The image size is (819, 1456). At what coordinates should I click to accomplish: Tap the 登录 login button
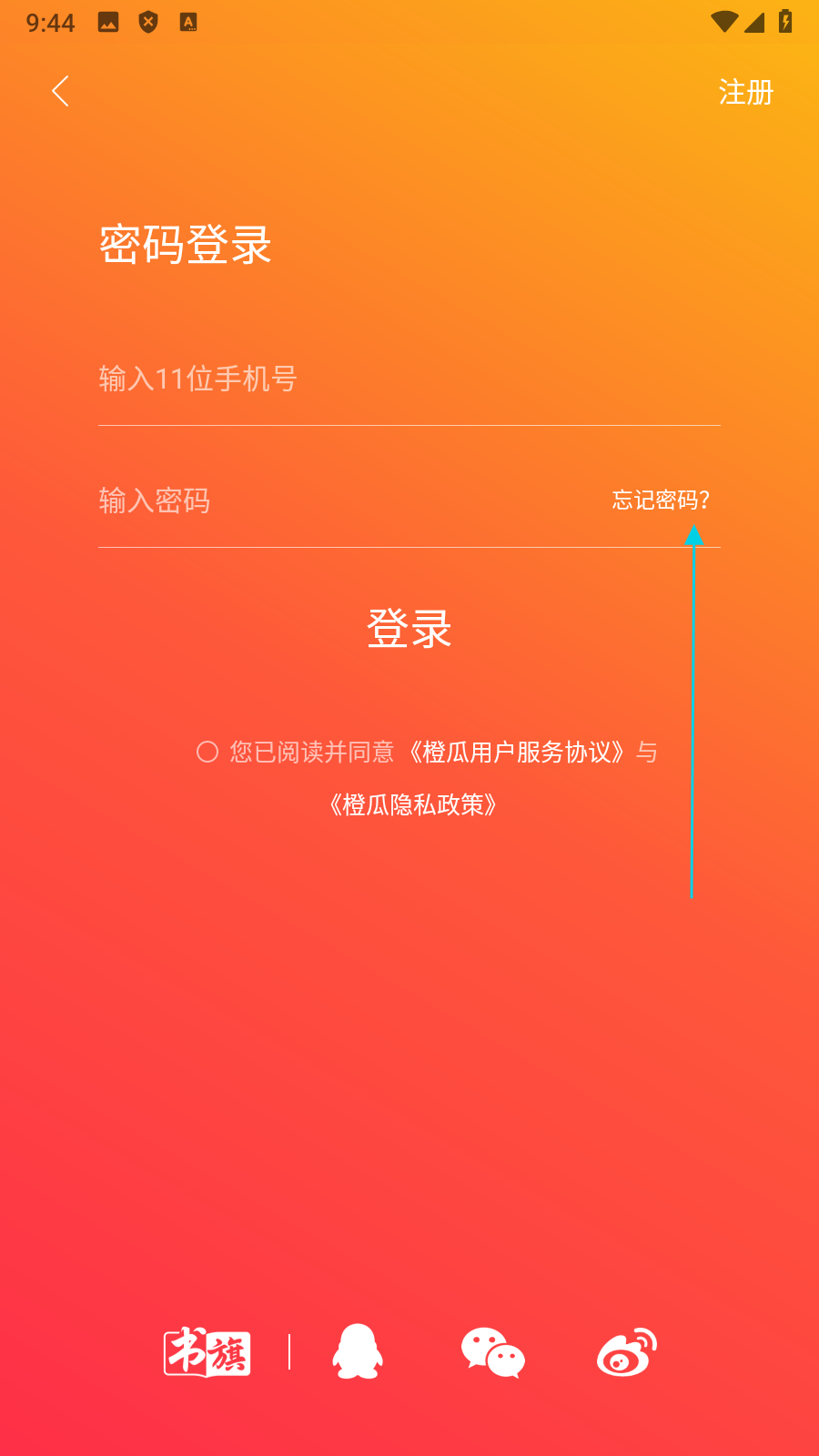409,629
